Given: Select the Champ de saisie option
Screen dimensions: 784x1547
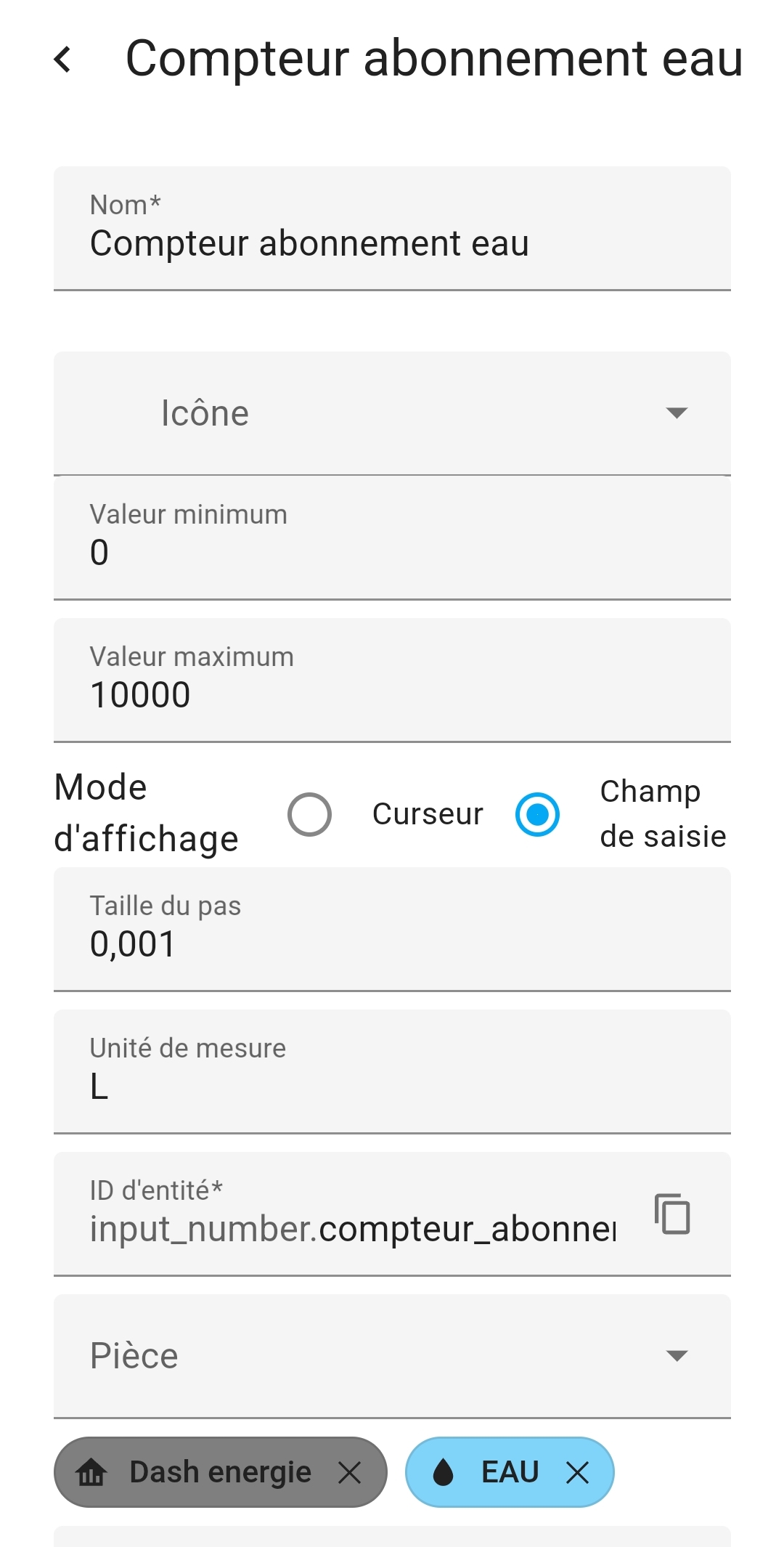Looking at the screenshot, I should (537, 814).
